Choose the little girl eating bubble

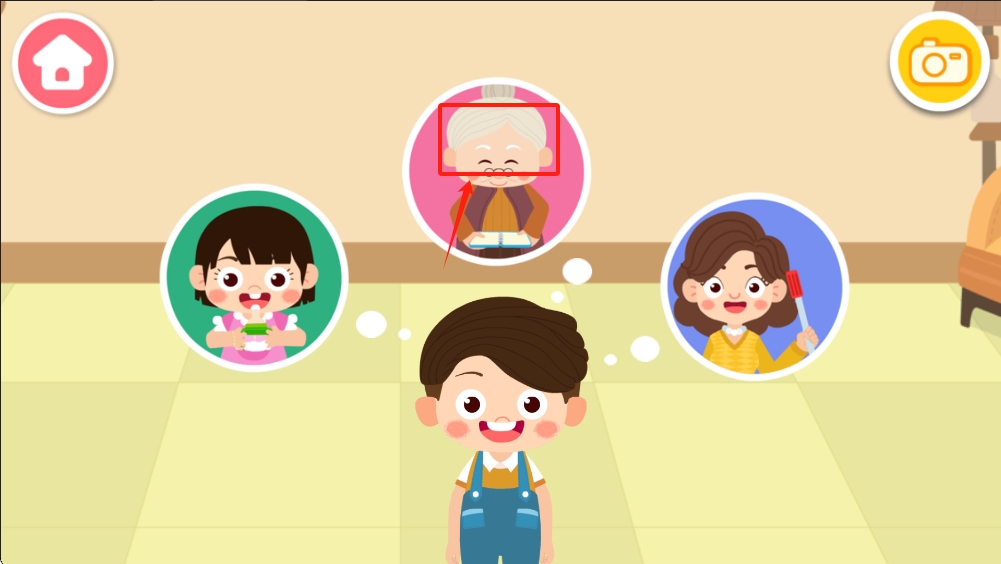point(254,278)
